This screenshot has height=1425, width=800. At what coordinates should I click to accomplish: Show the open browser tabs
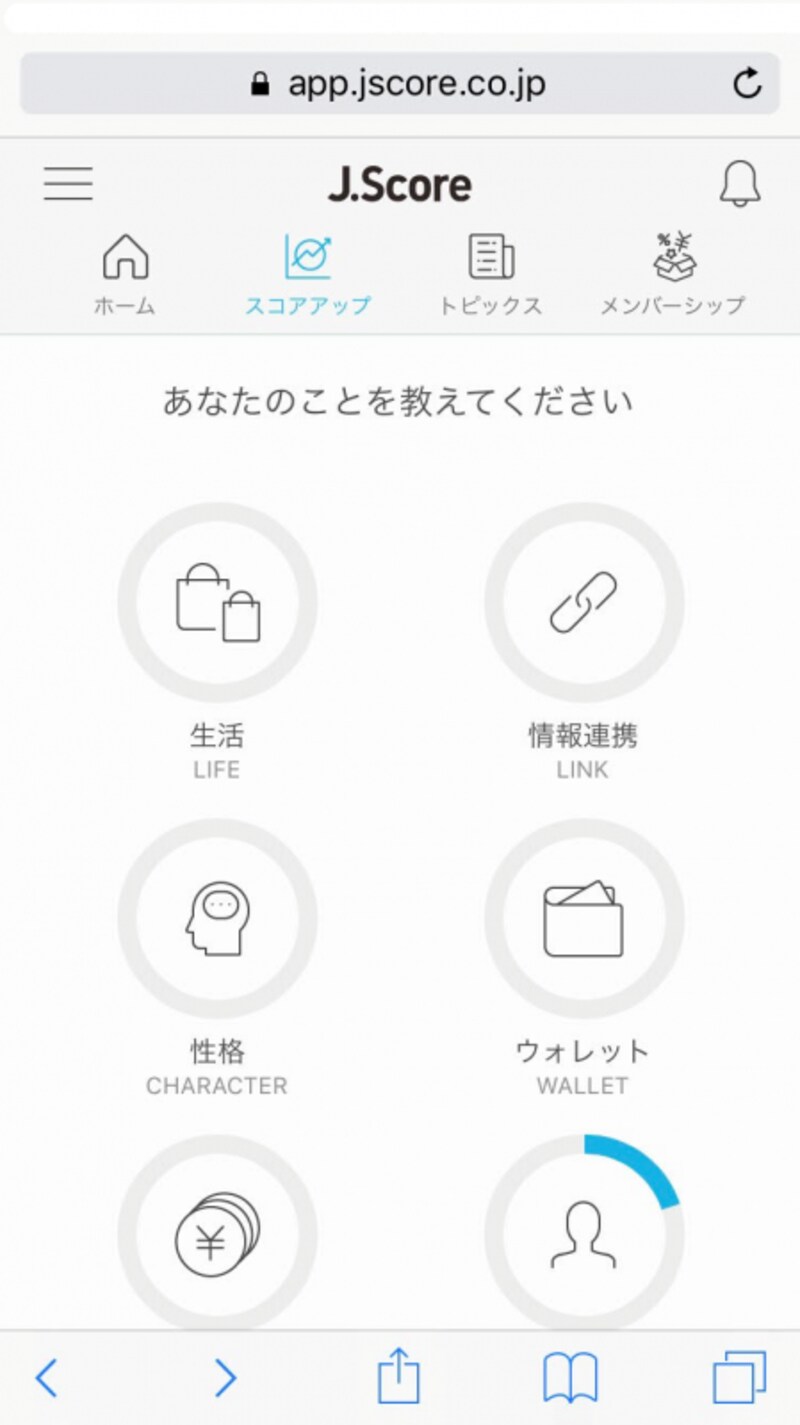click(739, 1378)
